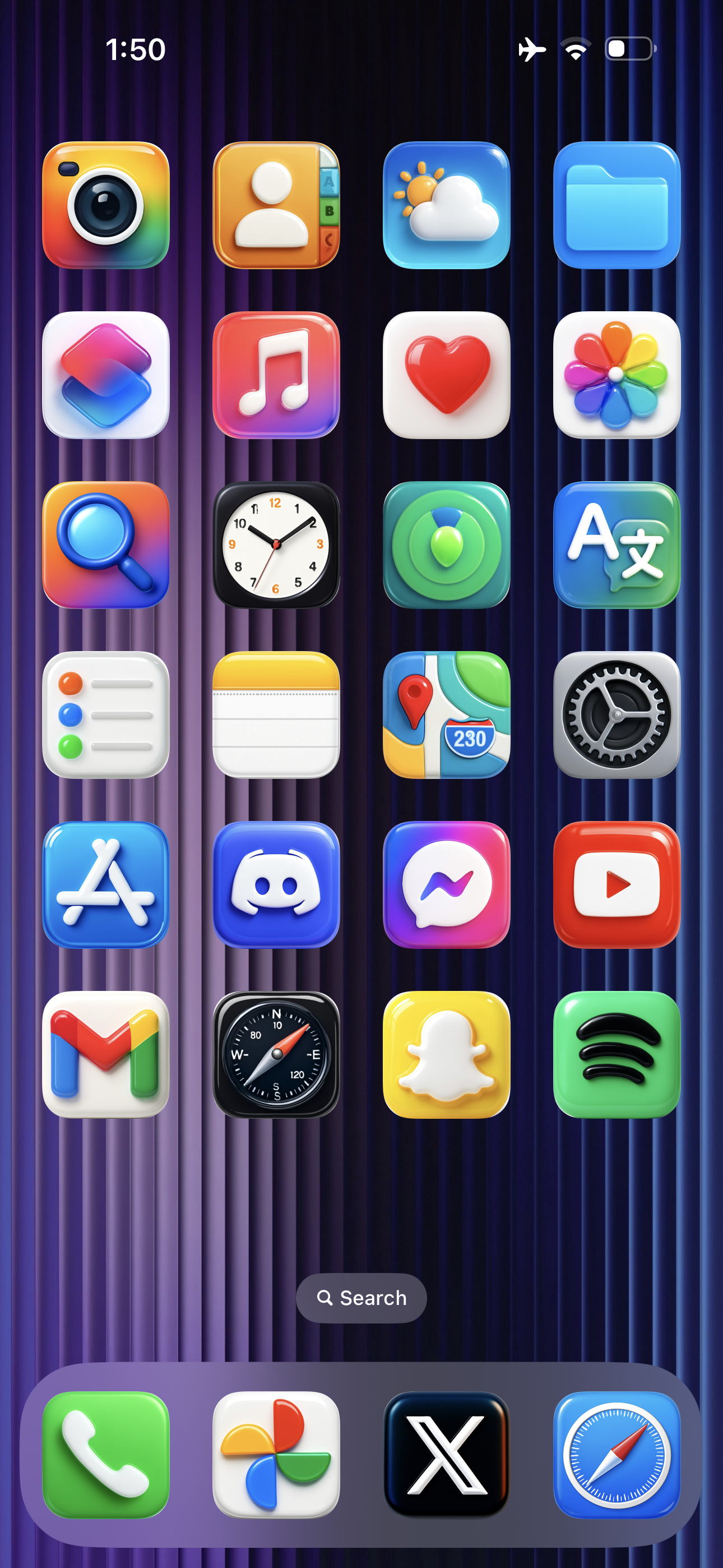Launch the Translate app

[617, 545]
